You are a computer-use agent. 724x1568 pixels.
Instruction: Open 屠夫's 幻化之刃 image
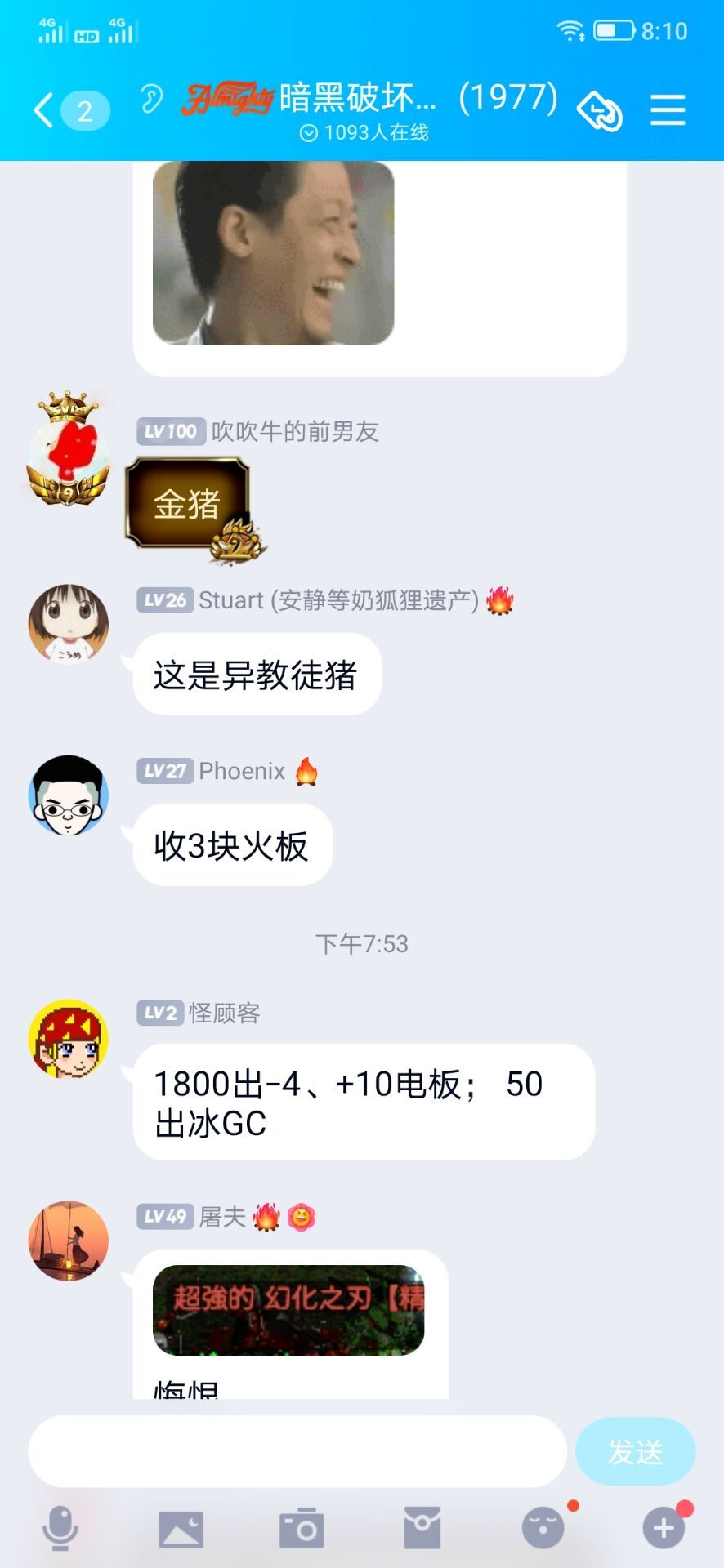[288, 1309]
